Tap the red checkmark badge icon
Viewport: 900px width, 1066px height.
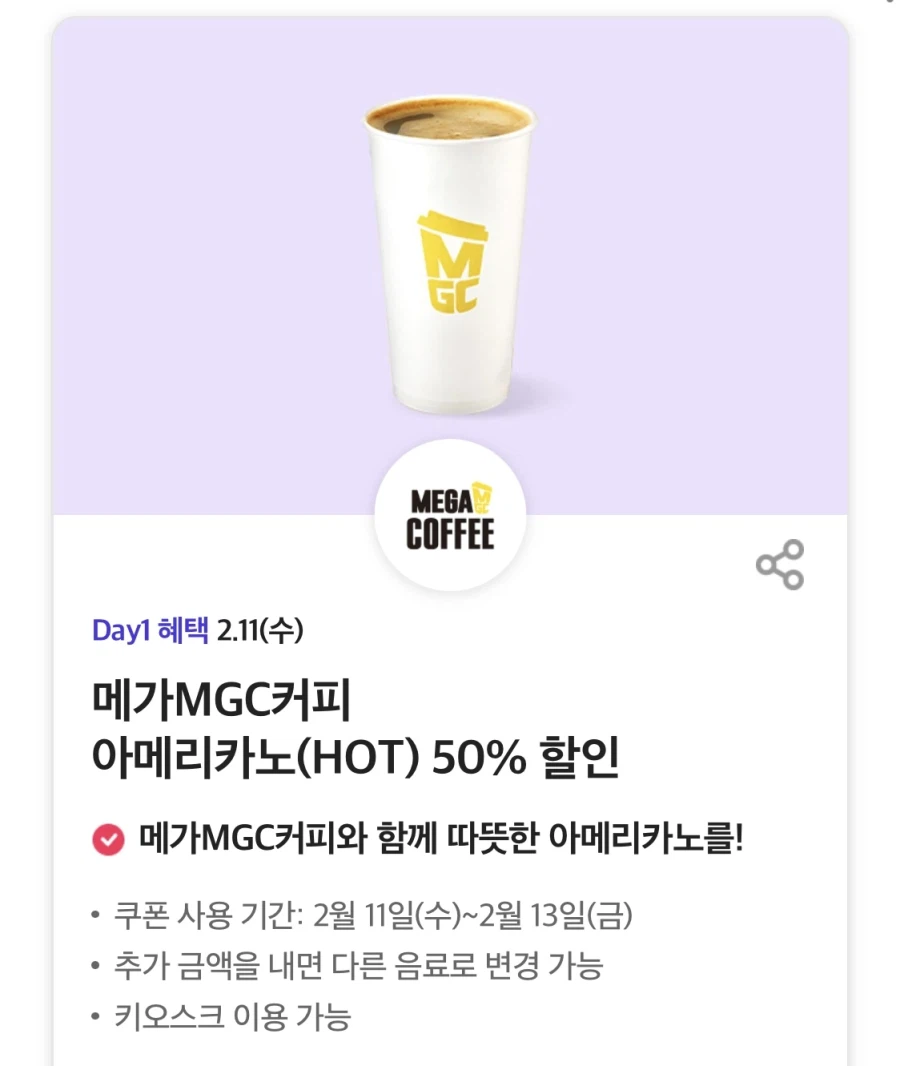pos(107,840)
